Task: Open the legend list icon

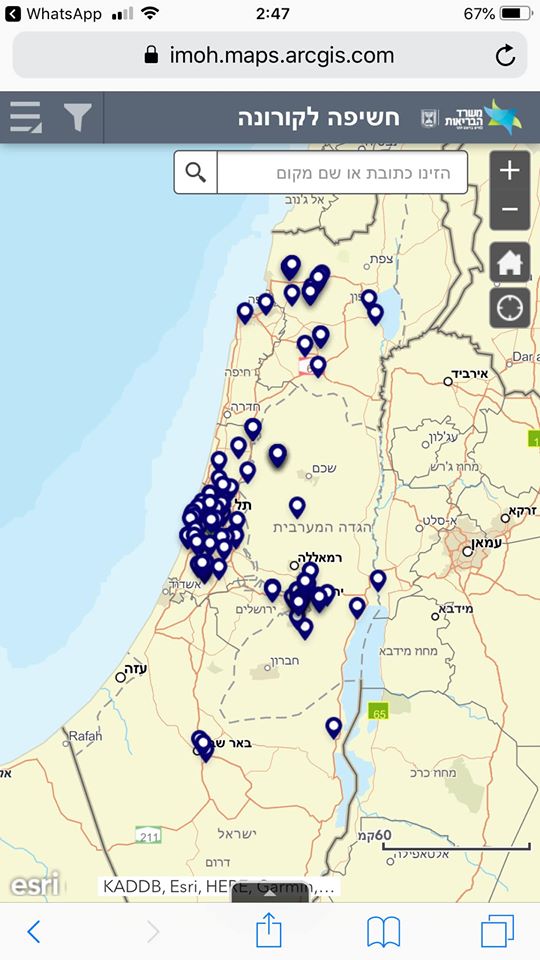Action: click(26, 116)
